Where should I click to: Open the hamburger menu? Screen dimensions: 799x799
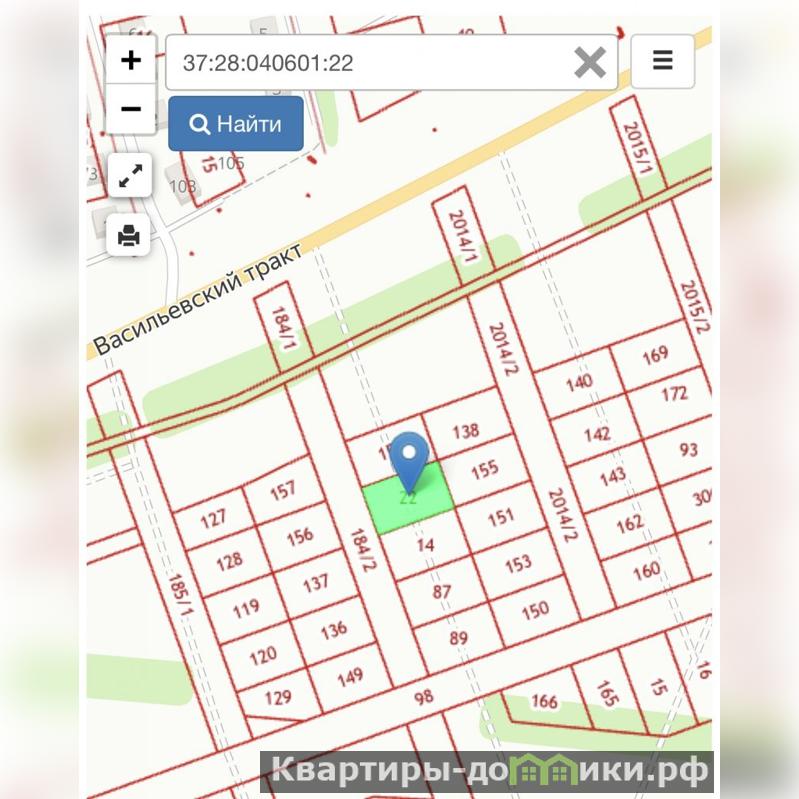pos(662,60)
